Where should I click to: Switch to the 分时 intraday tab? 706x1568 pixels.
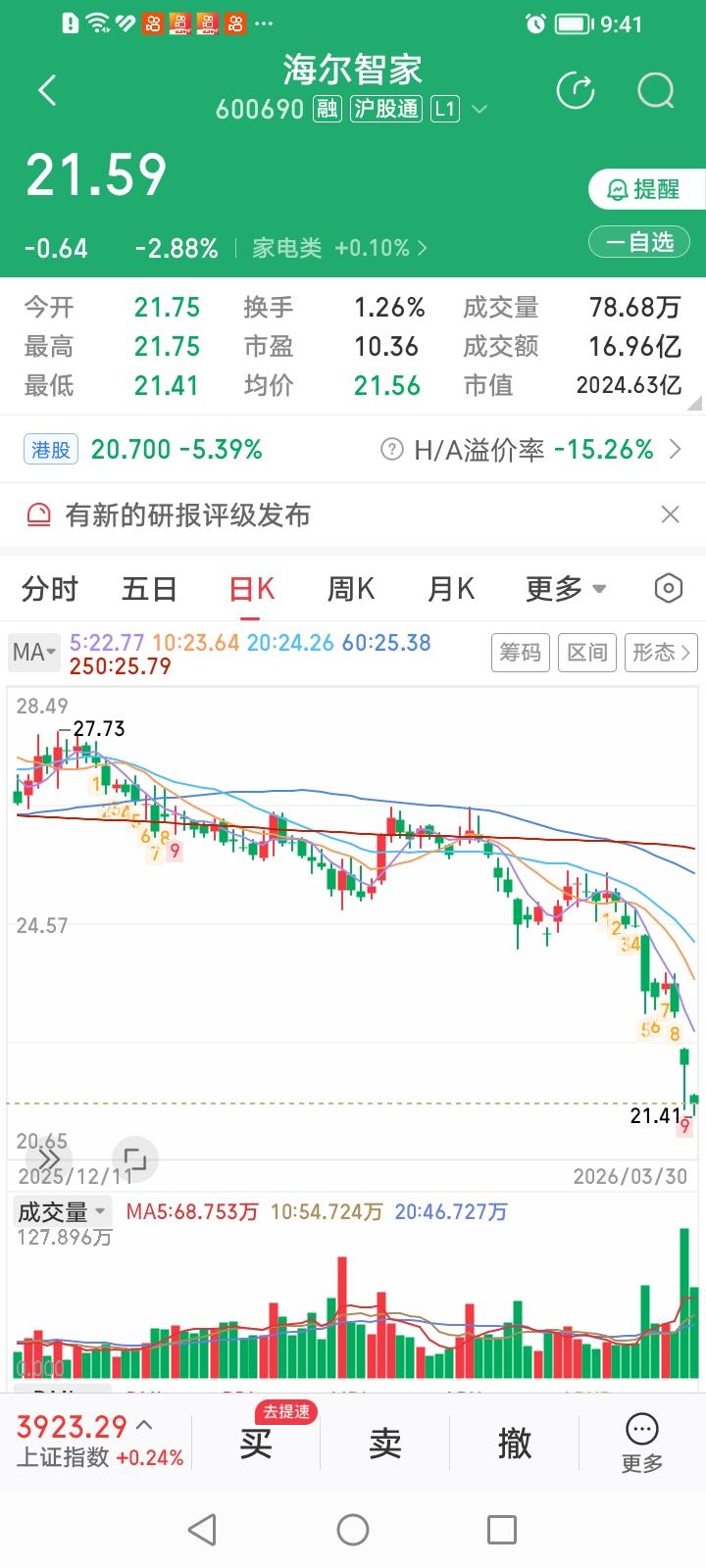click(50, 588)
